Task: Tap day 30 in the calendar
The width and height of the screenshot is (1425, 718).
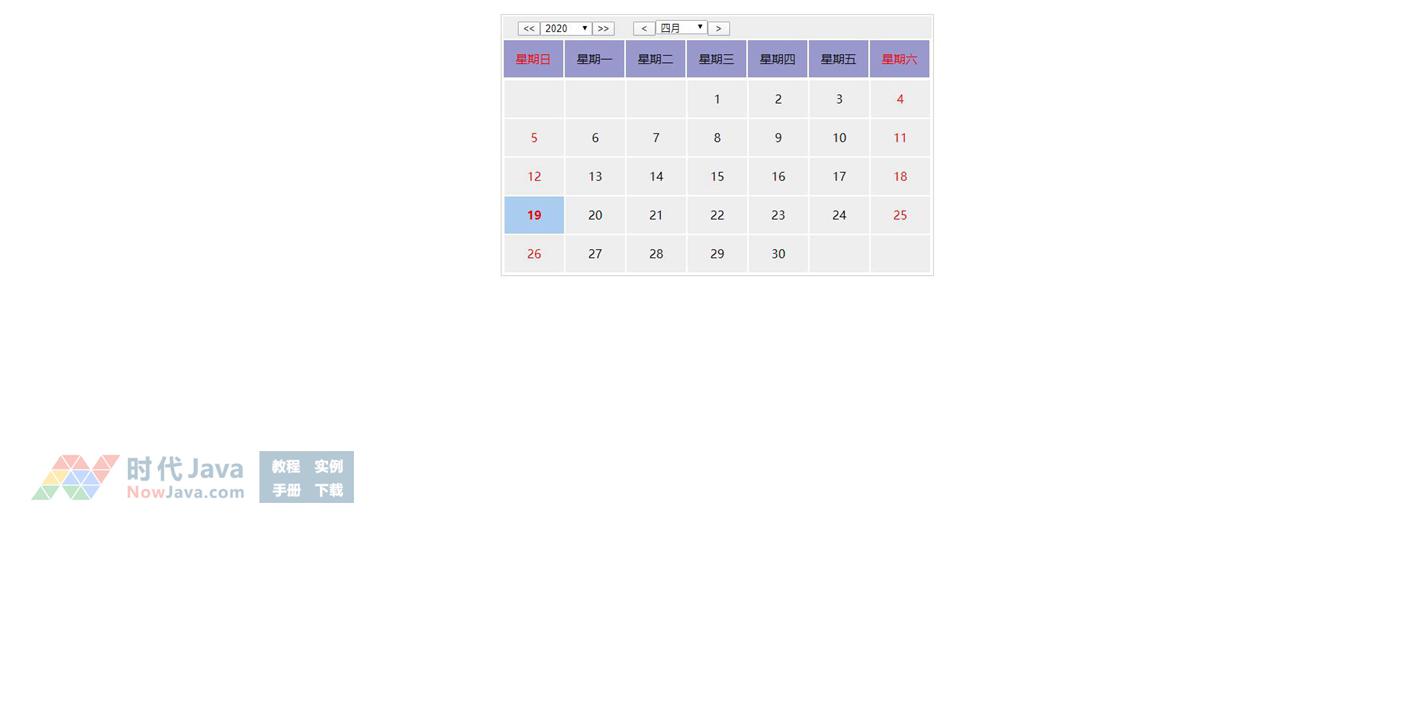Action: [x=778, y=254]
